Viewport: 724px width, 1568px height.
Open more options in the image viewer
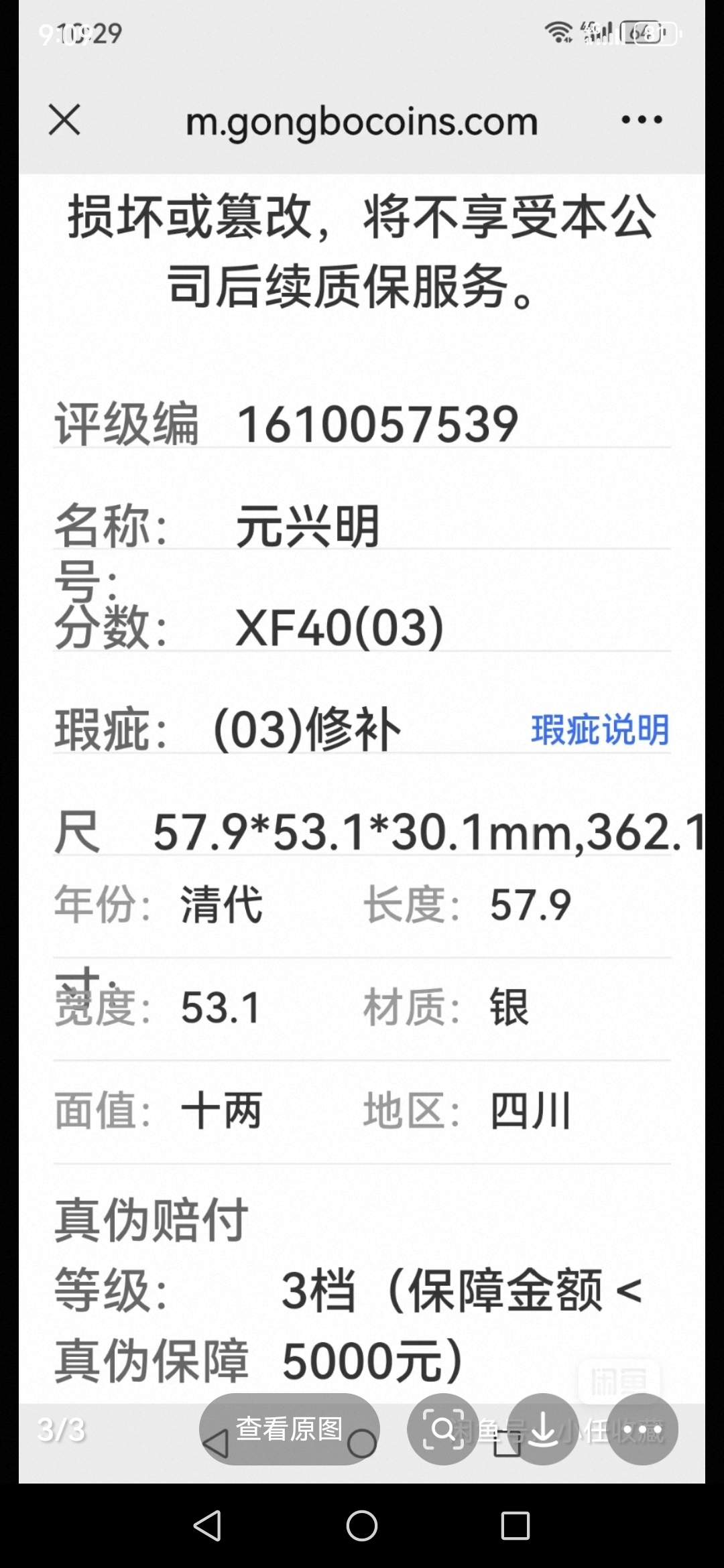[642, 1429]
